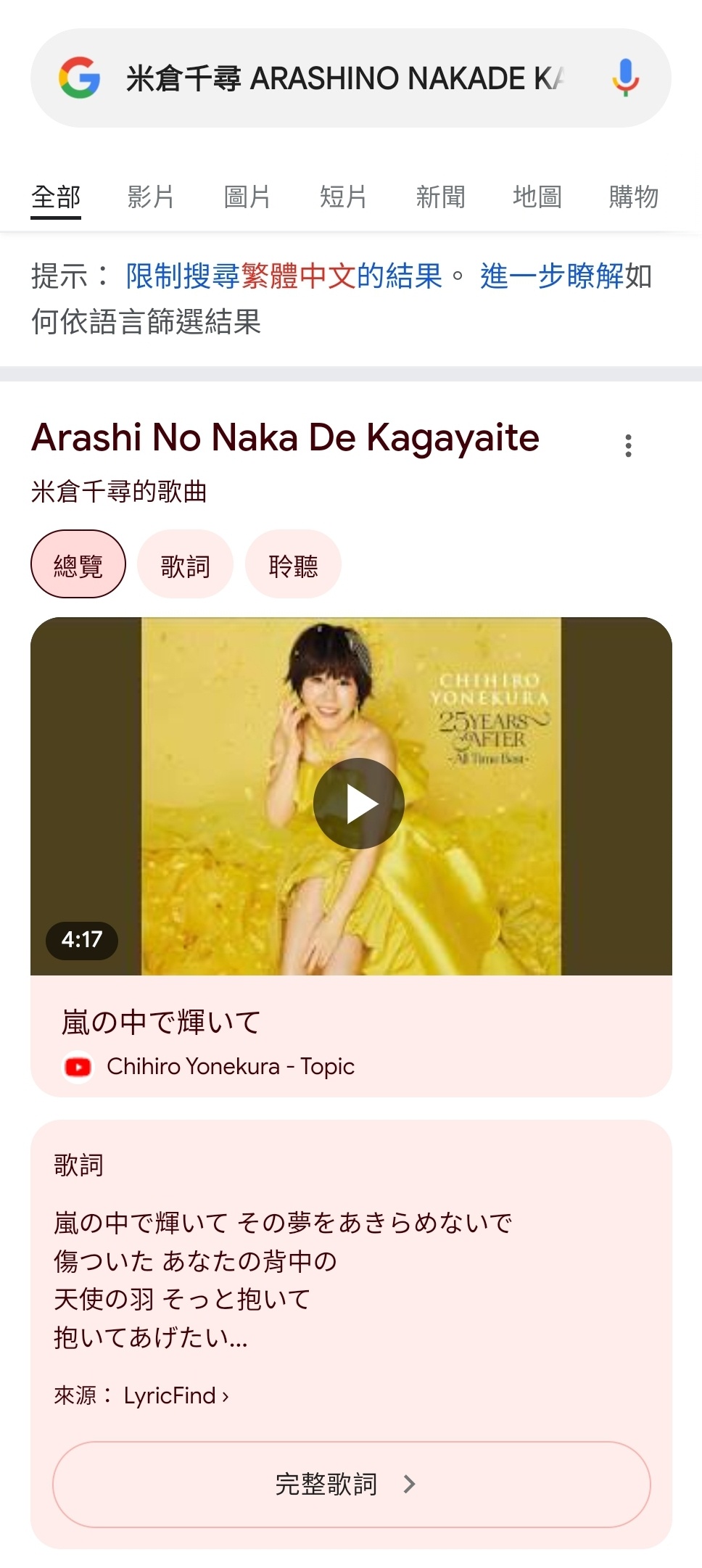Tap the voice search microphone
The height and width of the screenshot is (1568, 702).
(x=625, y=78)
